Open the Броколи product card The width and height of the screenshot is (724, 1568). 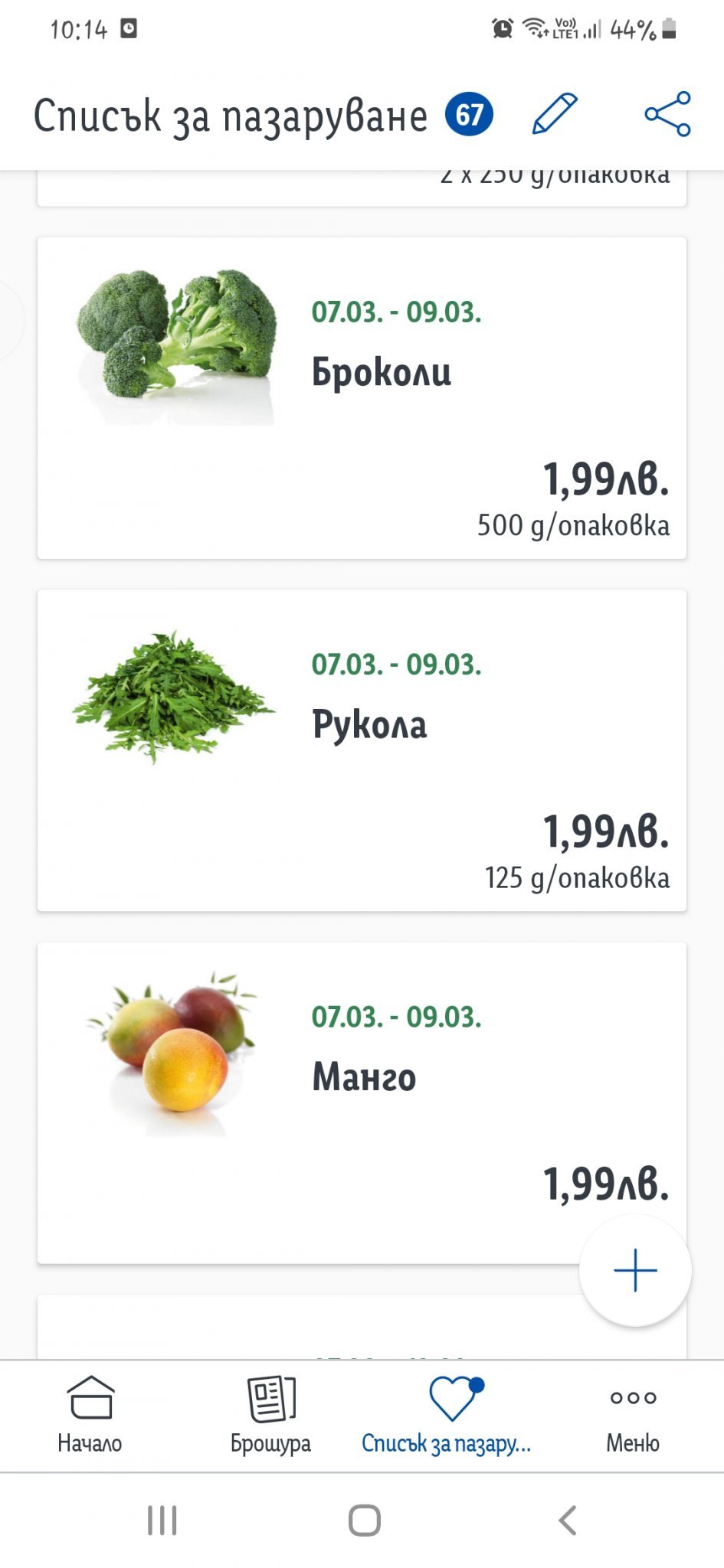pos(362,398)
